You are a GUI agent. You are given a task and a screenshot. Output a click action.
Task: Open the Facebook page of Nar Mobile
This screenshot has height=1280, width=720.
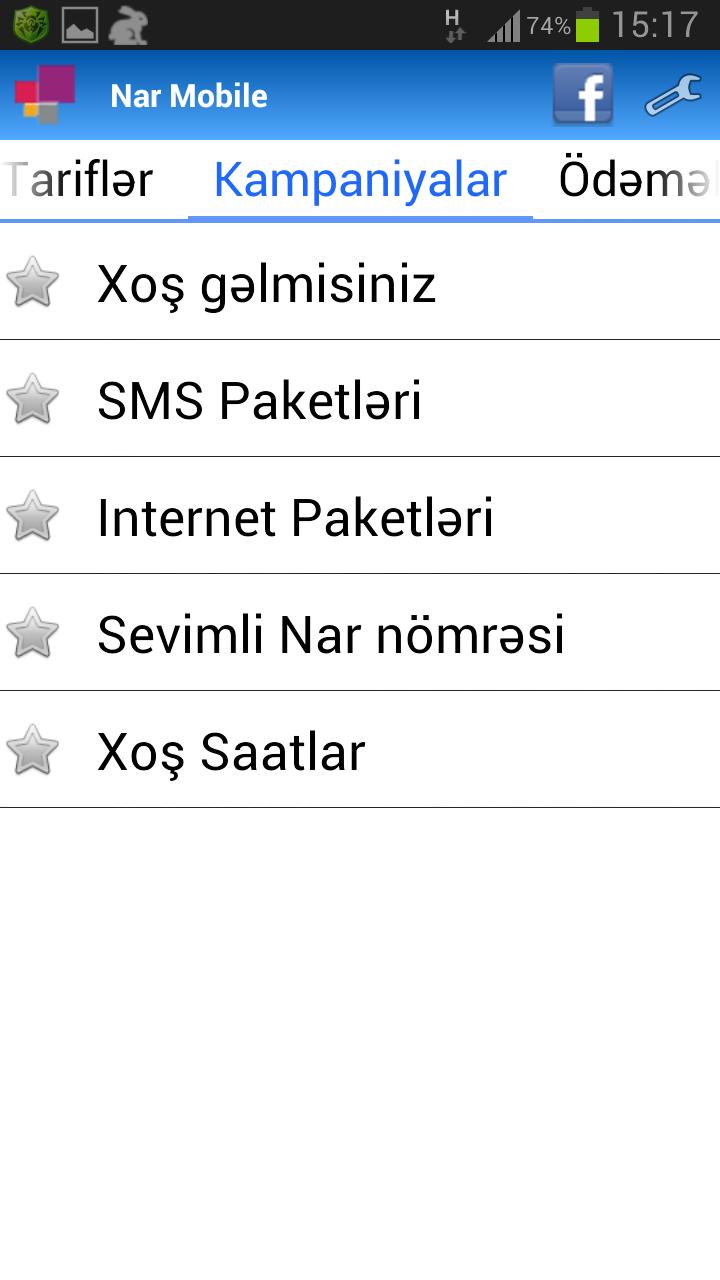tap(583, 95)
